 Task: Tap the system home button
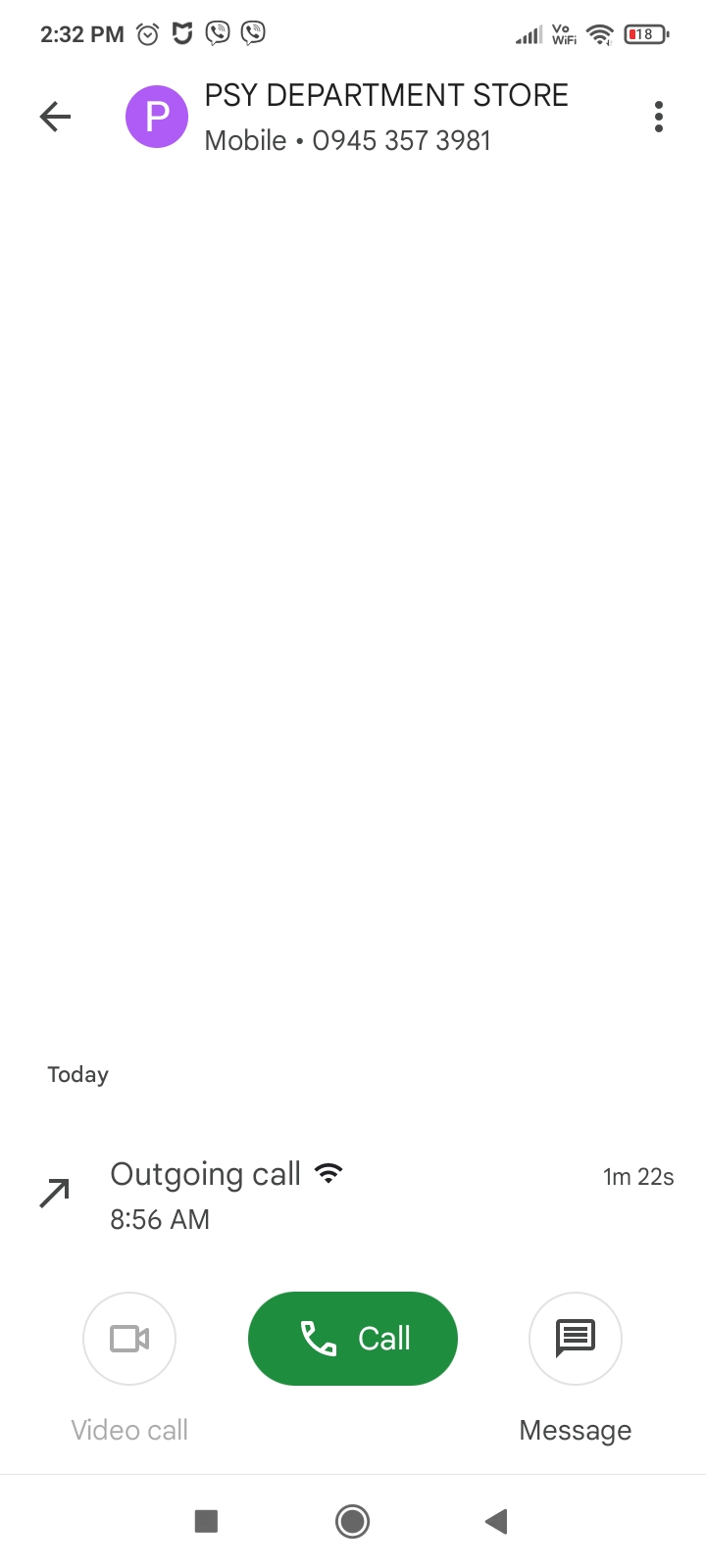click(x=352, y=1521)
